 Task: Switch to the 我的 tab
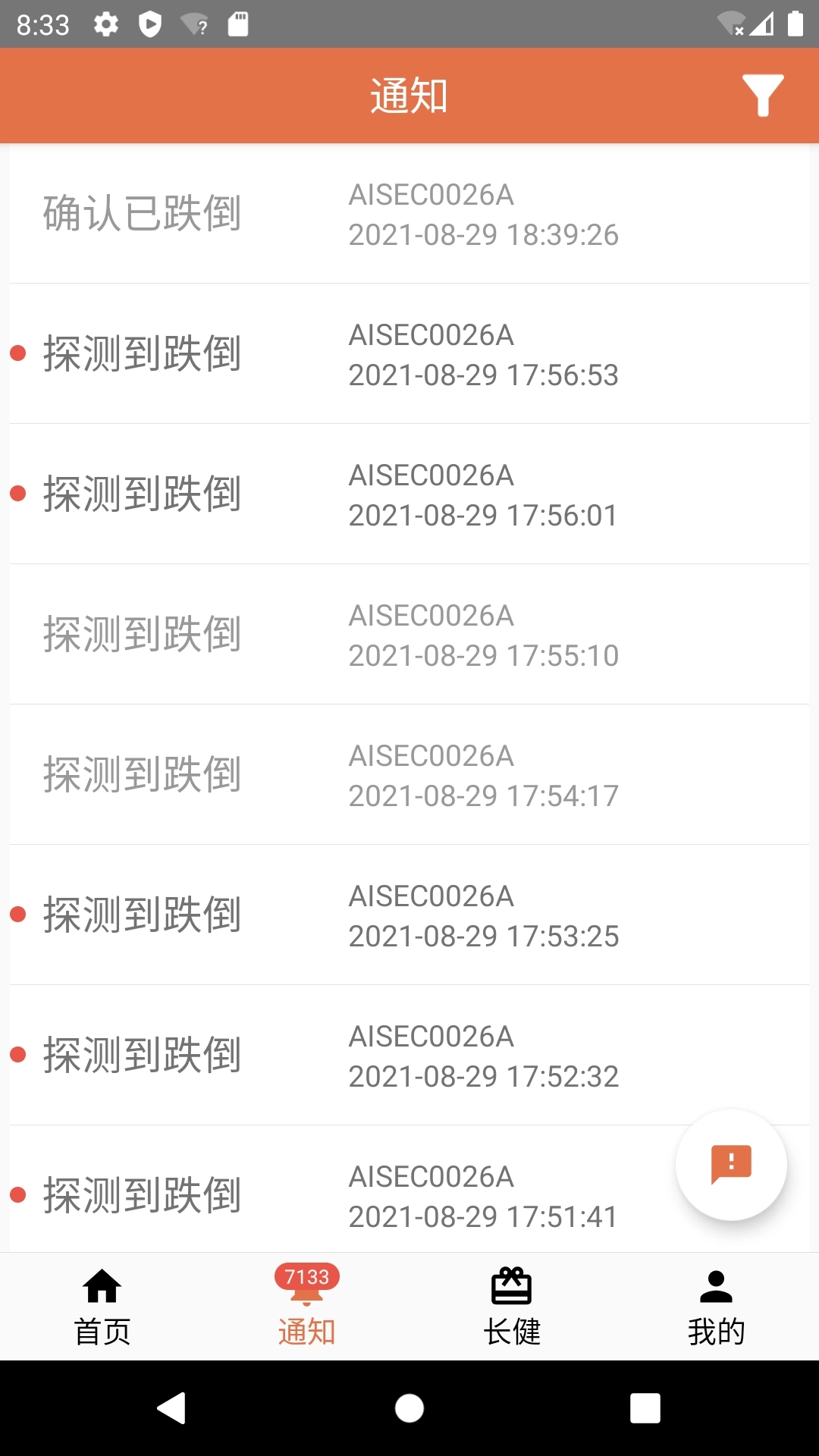click(717, 1304)
